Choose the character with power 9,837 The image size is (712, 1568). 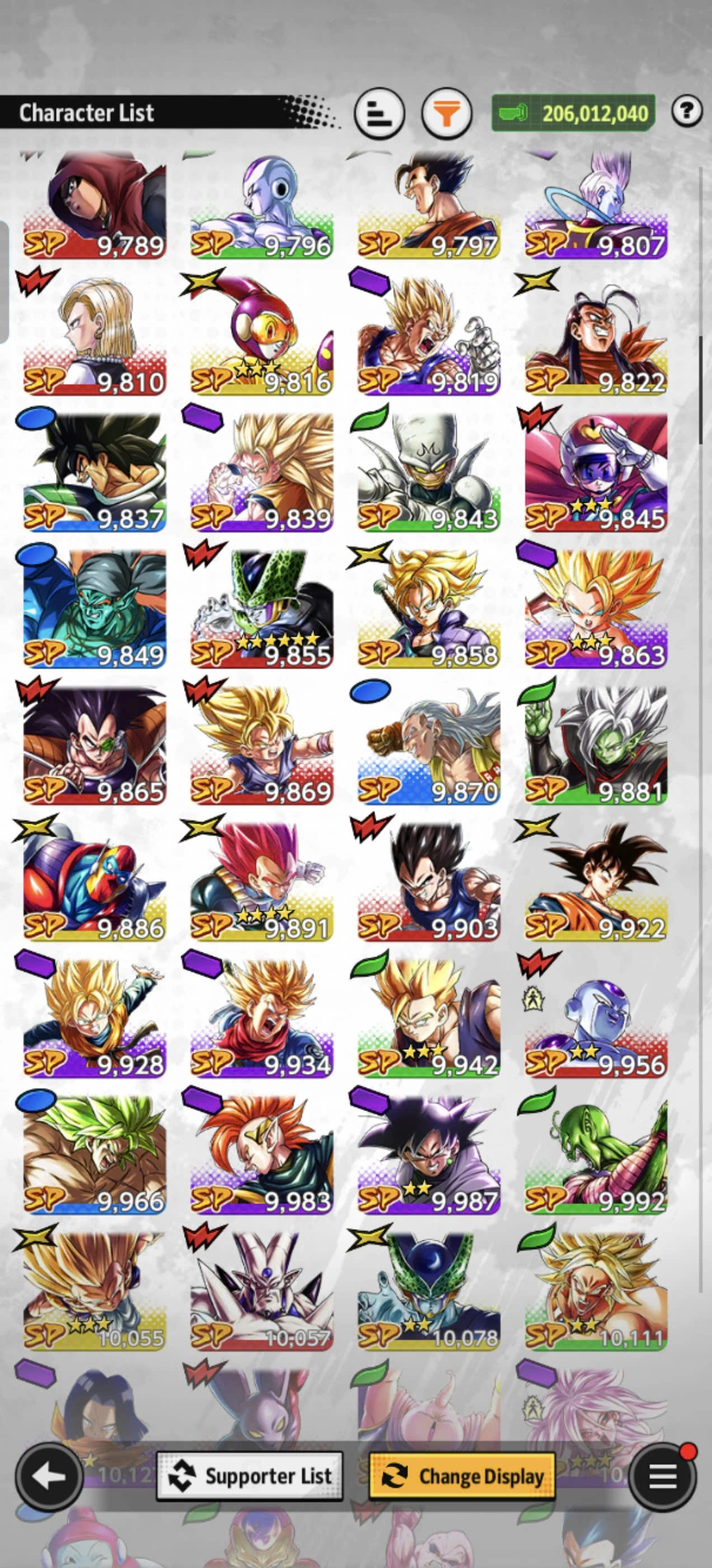pyautogui.click(x=95, y=475)
